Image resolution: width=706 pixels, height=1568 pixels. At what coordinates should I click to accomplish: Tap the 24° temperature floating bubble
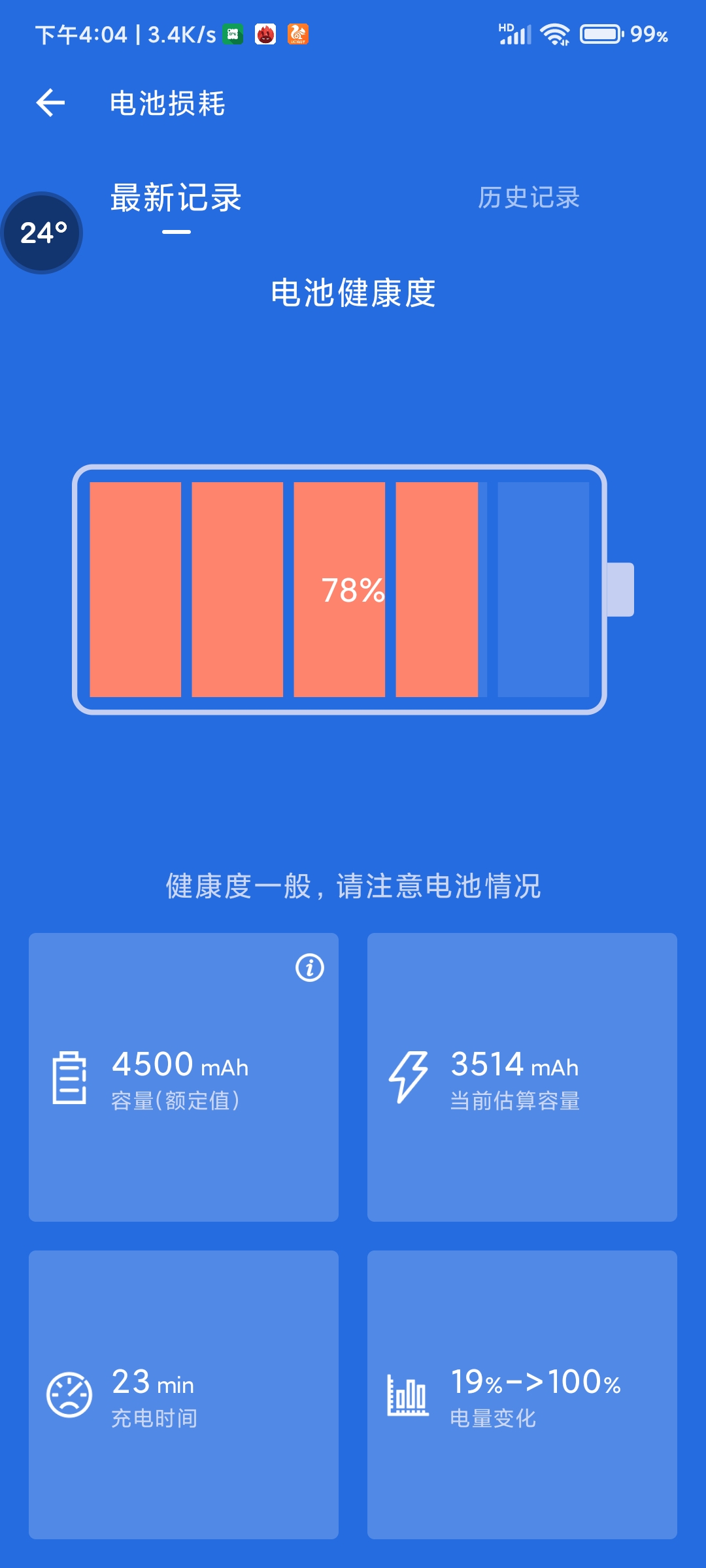(42, 233)
